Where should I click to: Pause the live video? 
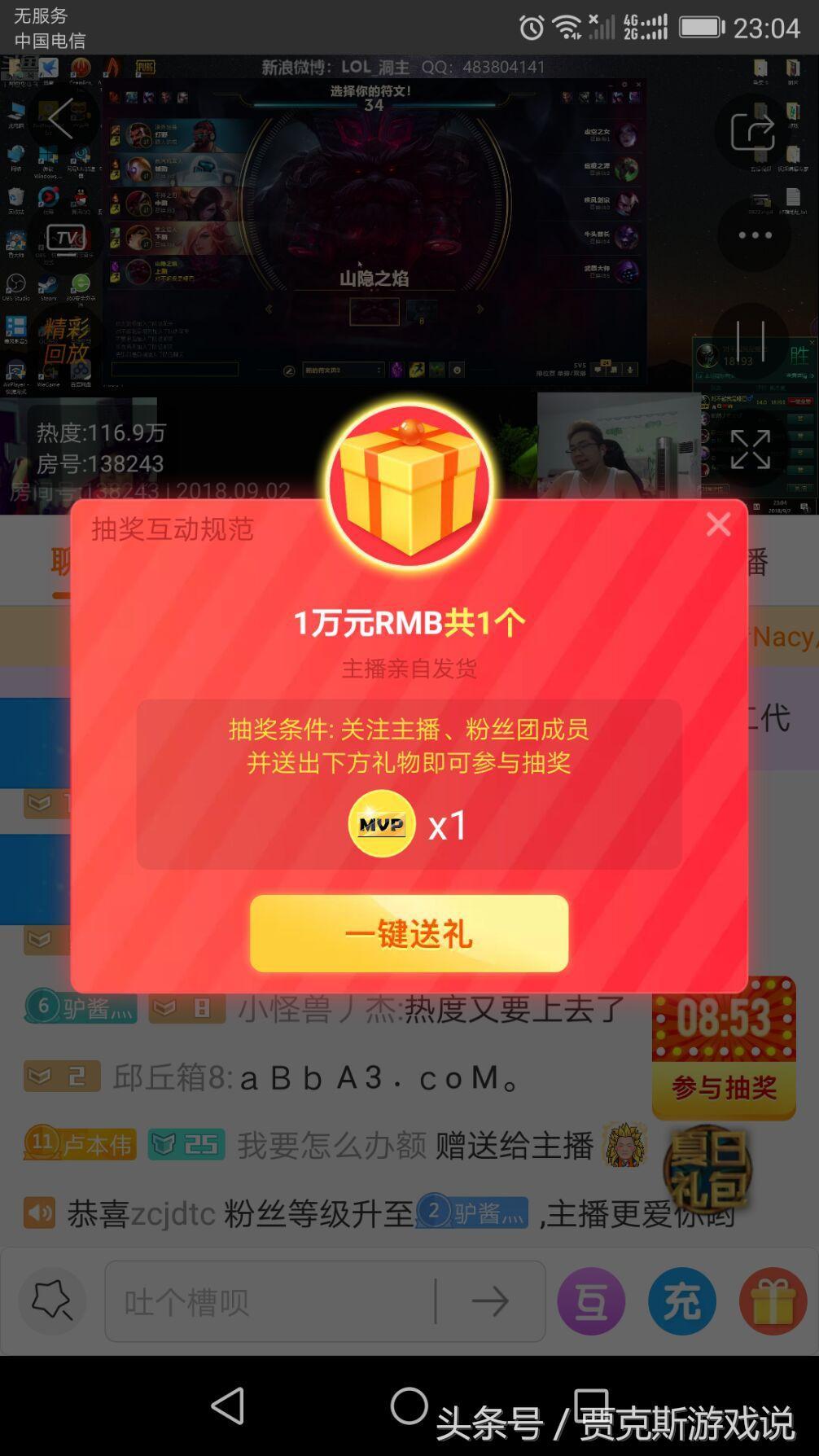(750, 340)
